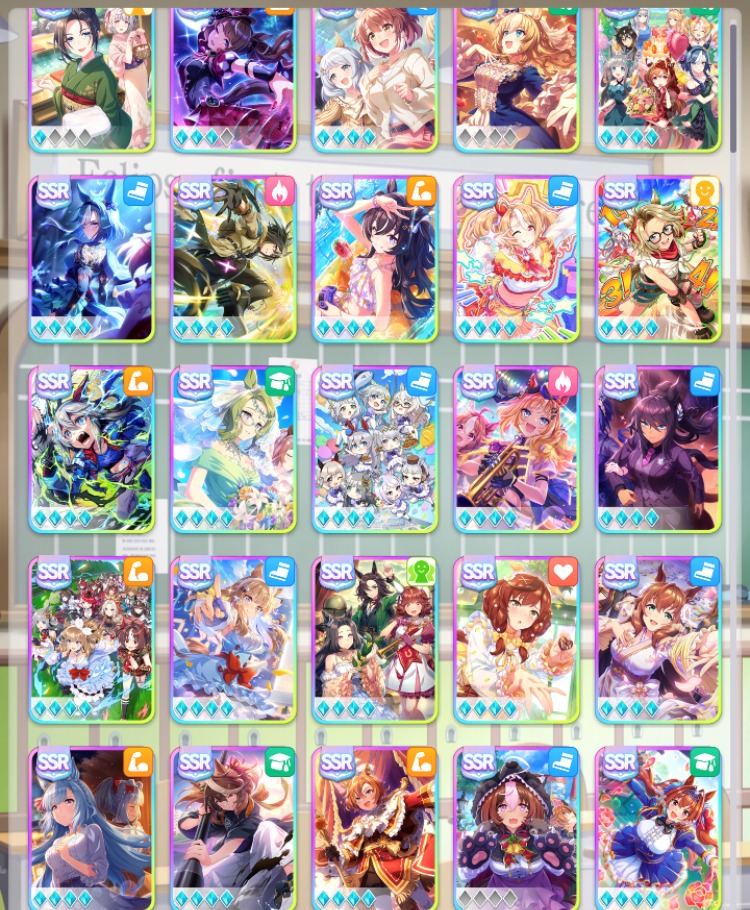Tap the SSR green-dress girl wisdom card
The width and height of the screenshot is (750, 910).
[232, 450]
